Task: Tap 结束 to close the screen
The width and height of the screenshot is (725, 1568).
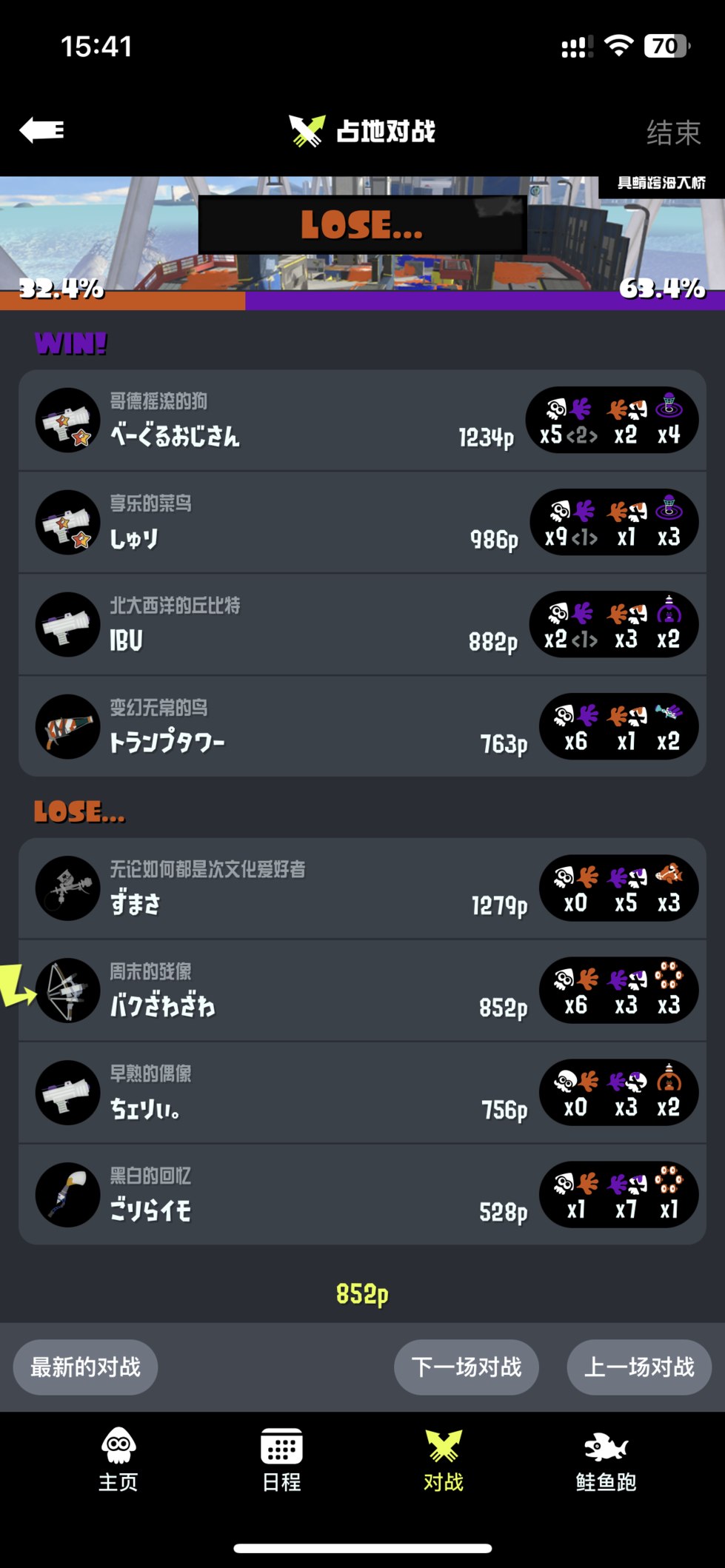Action: 673,133
